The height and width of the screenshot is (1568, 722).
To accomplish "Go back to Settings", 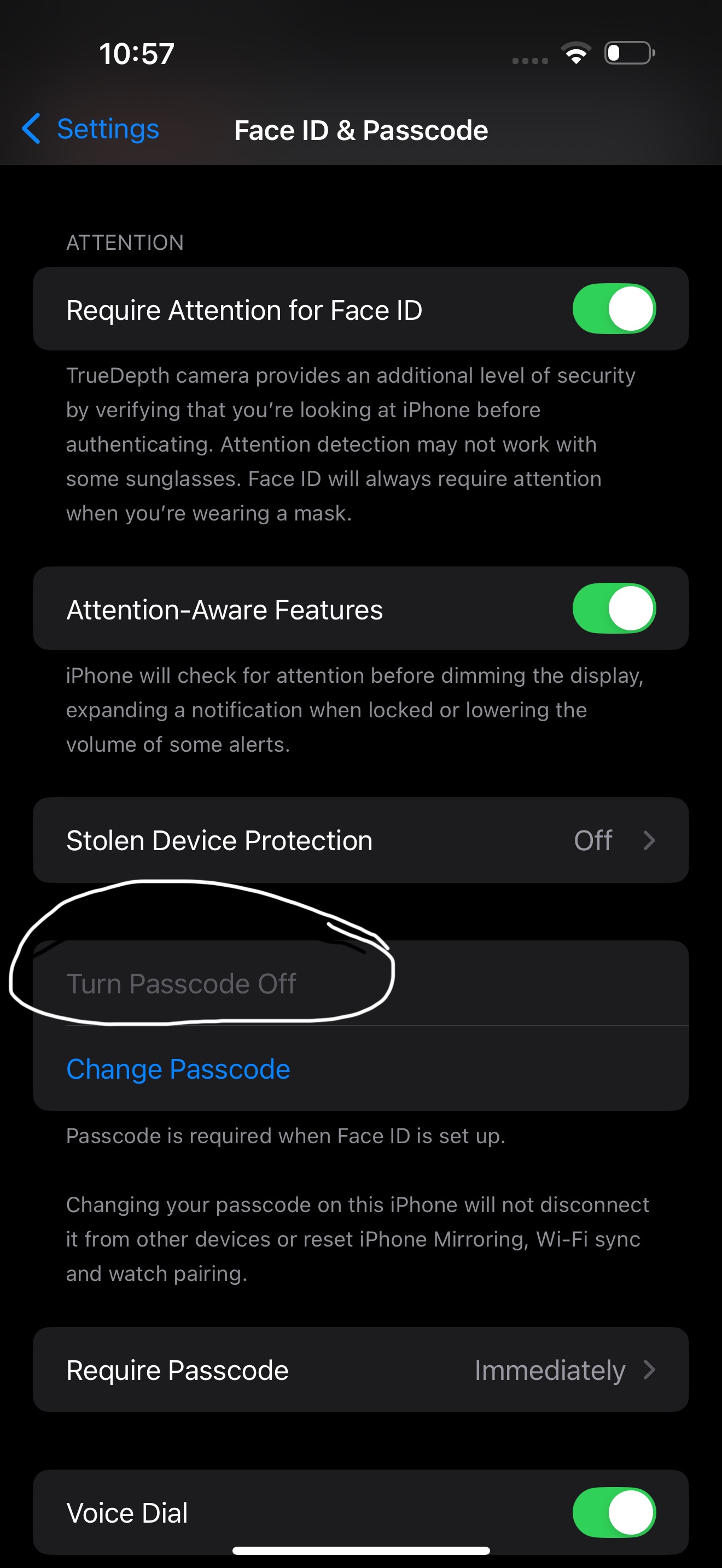I will pyautogui.click(x=91, y=129).
